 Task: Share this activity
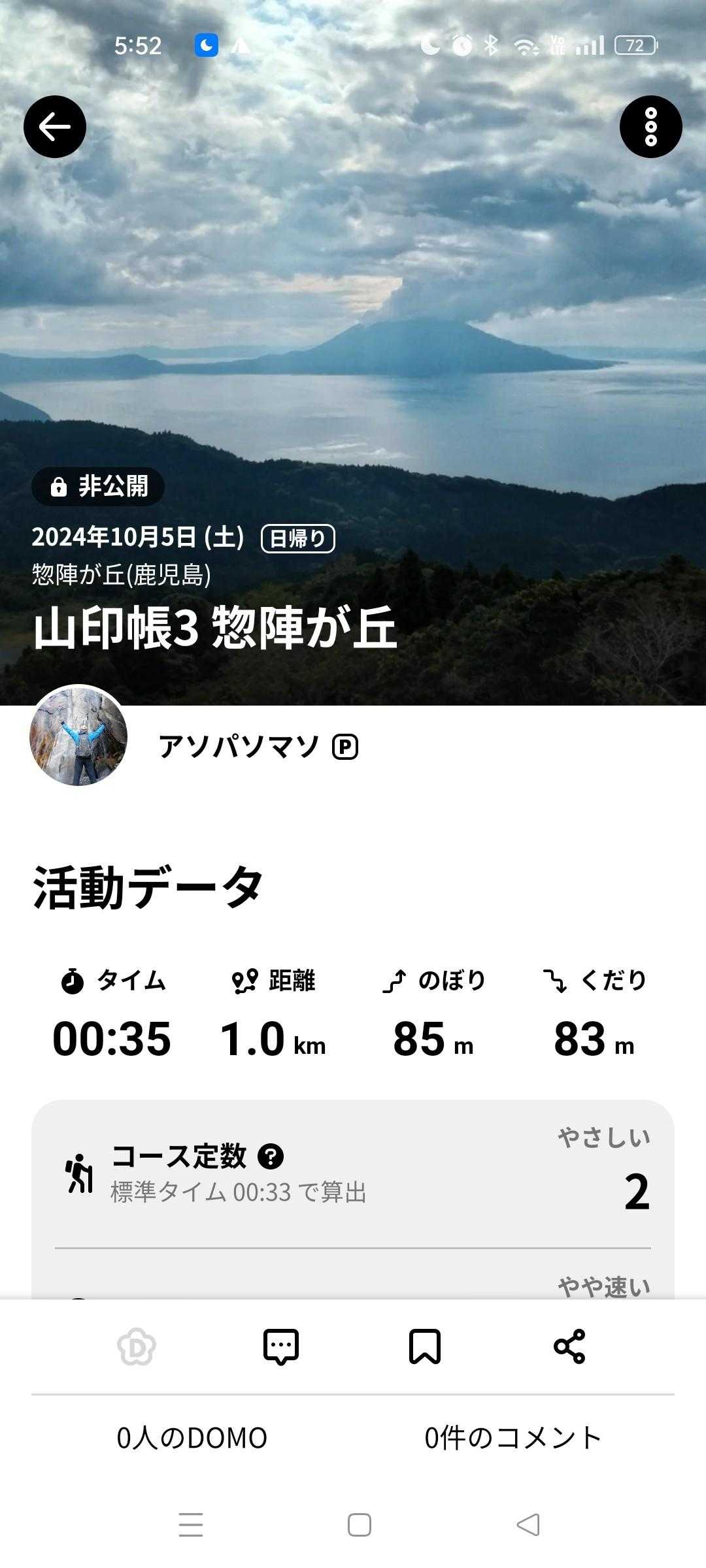569,1347
